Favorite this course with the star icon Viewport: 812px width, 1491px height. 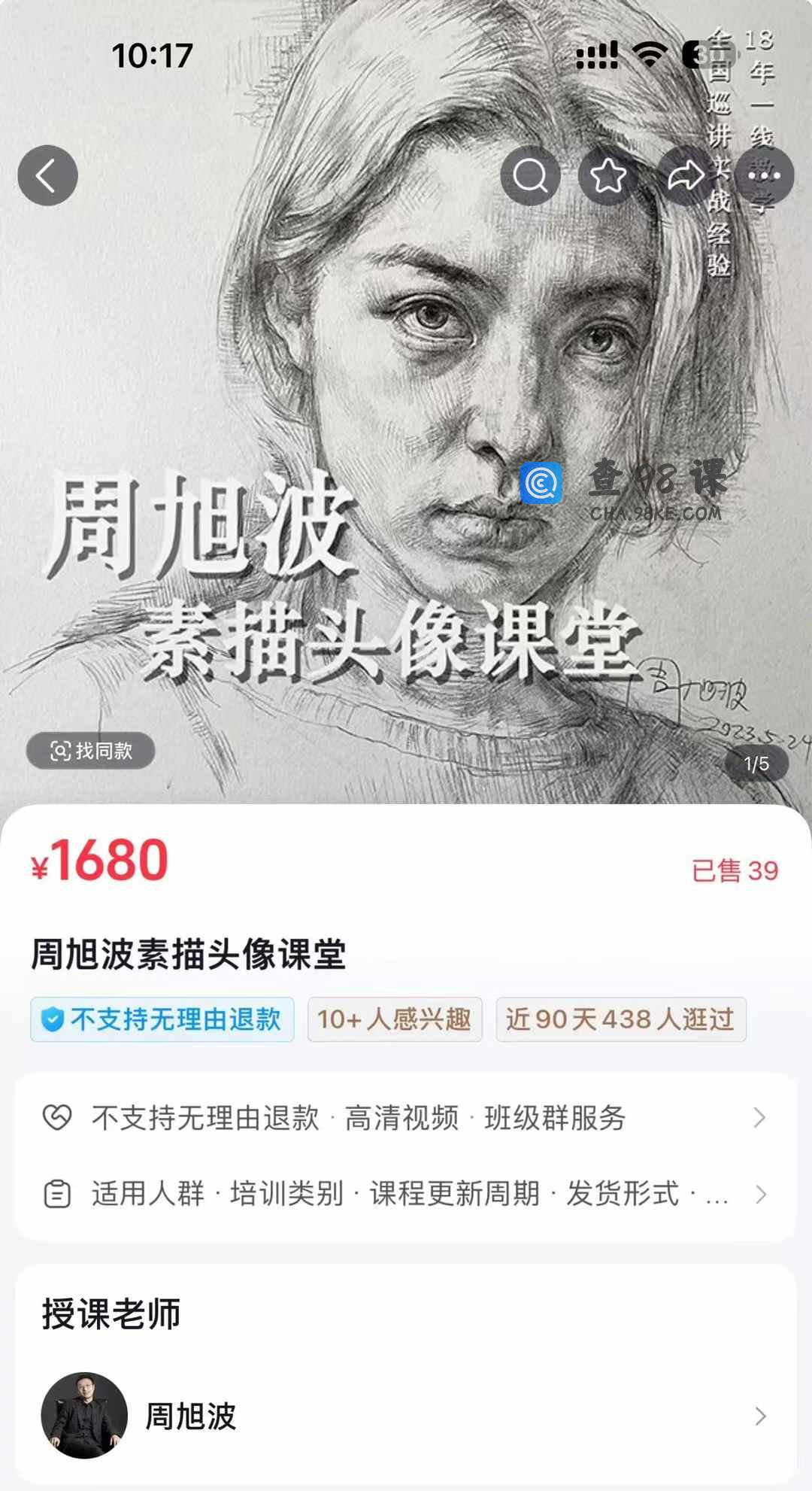point(607,175)
